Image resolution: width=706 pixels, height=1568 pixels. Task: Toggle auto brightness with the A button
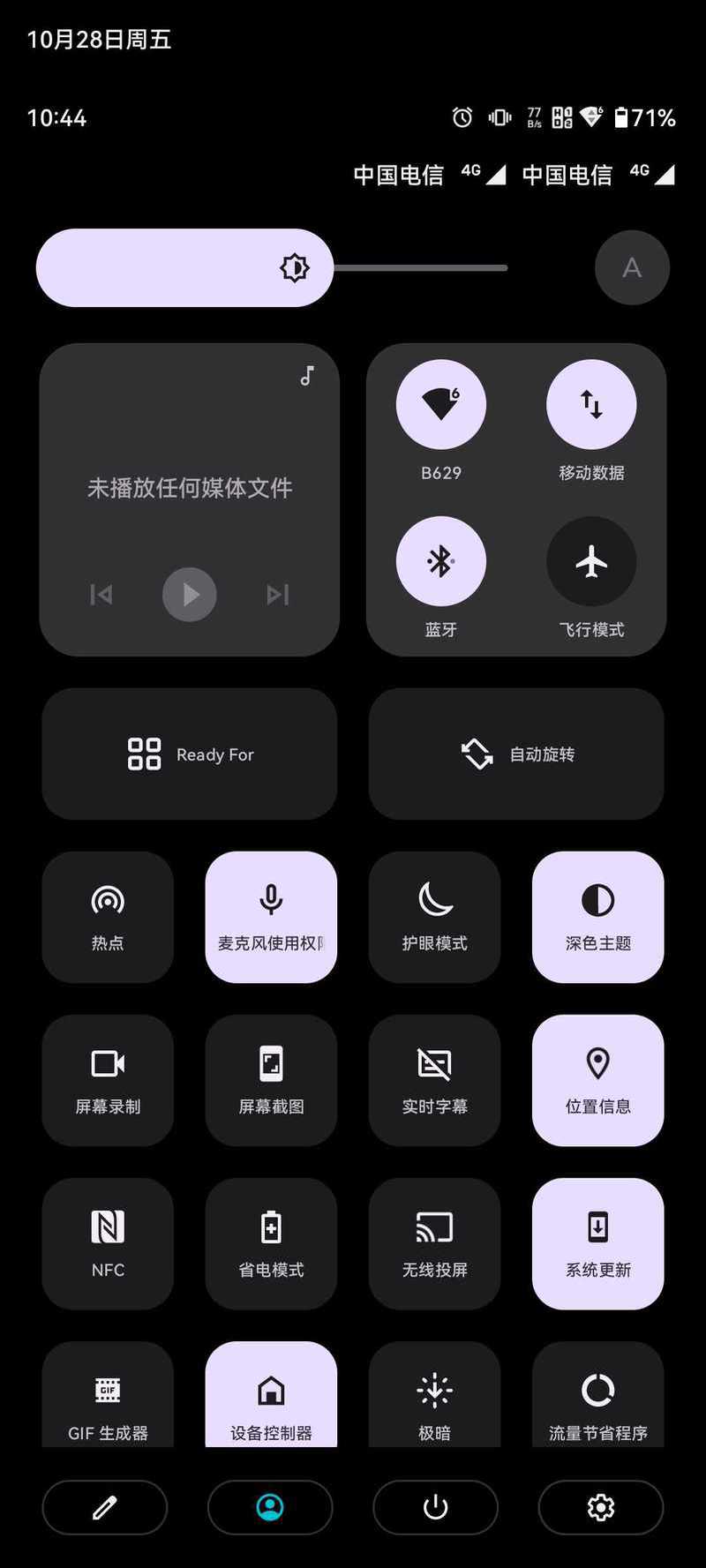coord(632,267)
